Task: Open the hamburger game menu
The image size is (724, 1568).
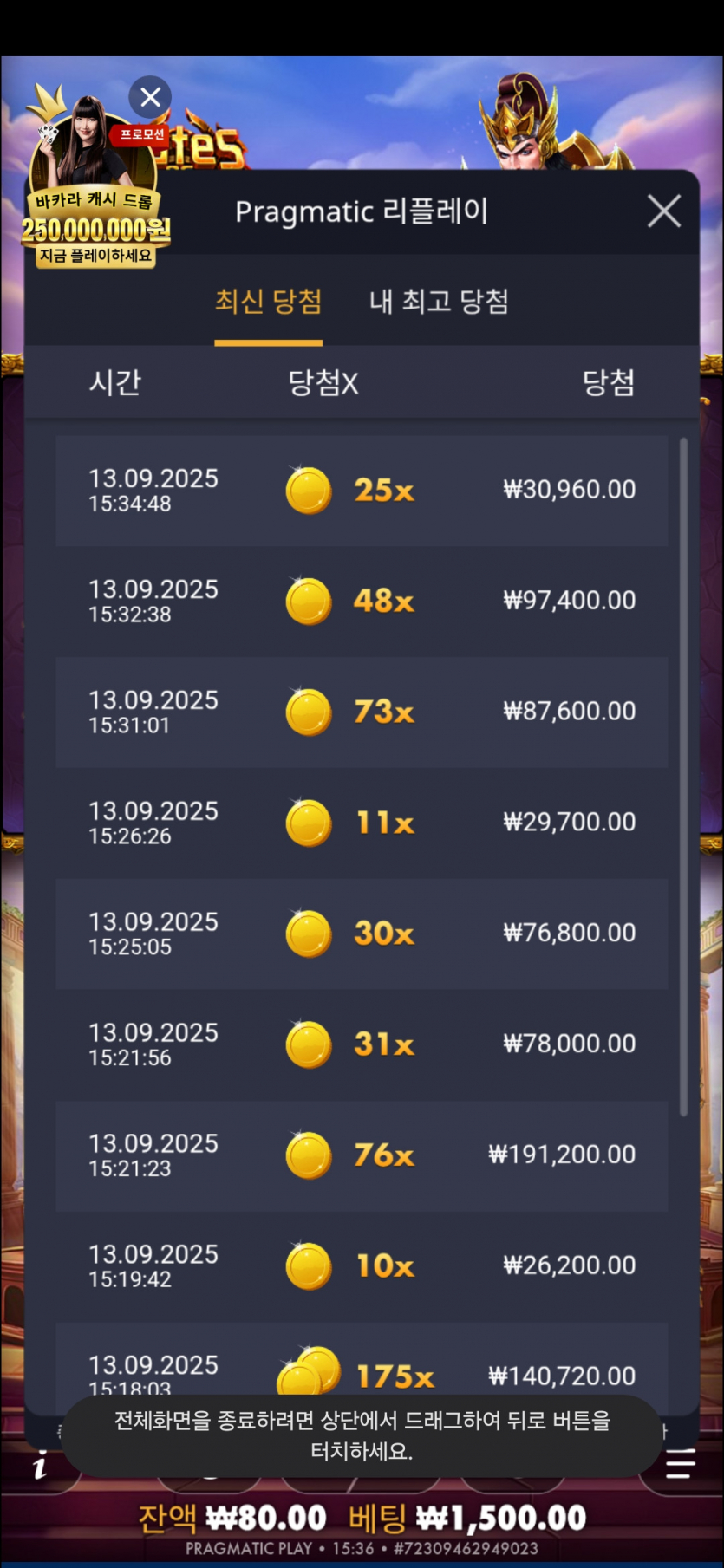Action: [681, 1465]
